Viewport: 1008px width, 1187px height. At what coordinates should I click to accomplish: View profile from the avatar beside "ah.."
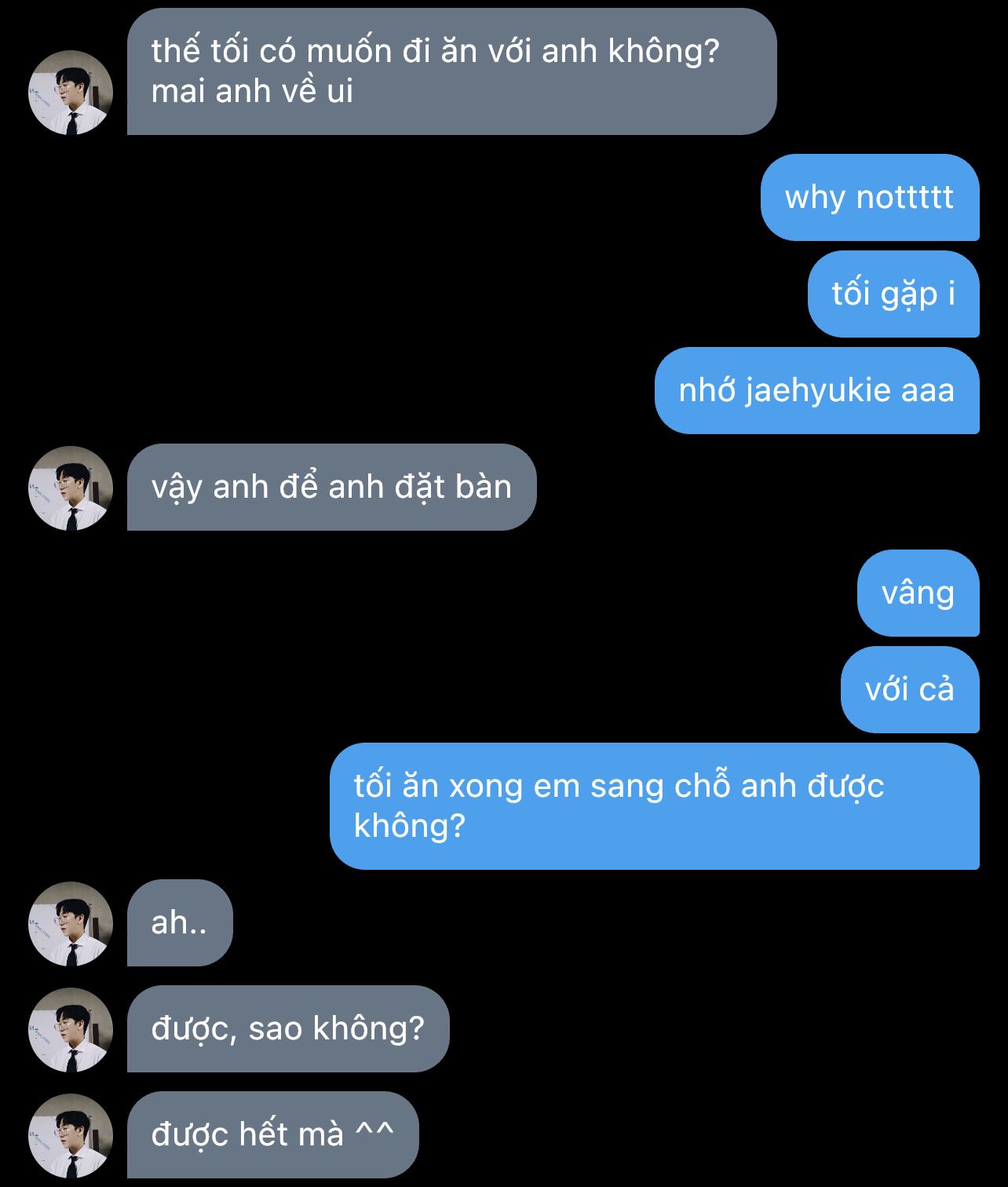pos(71,924)
